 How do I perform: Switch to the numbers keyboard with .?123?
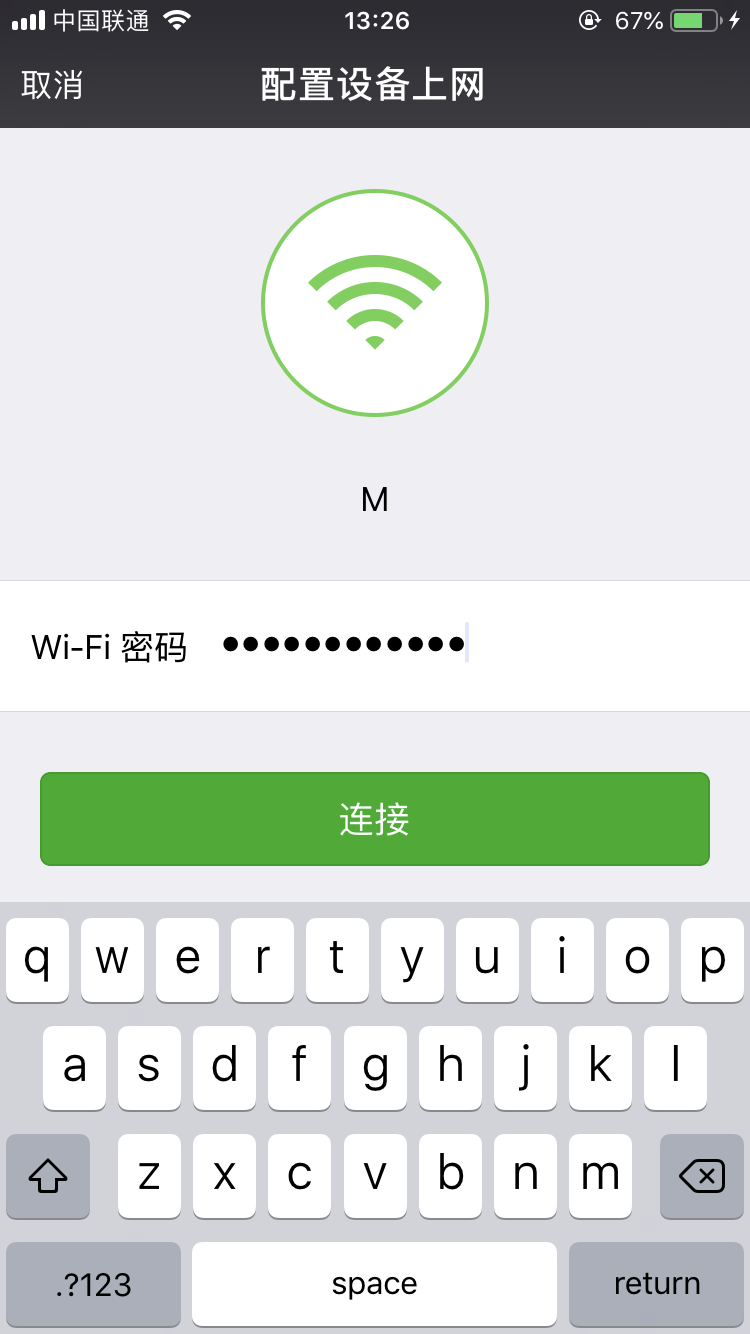tap(92, 1284)
